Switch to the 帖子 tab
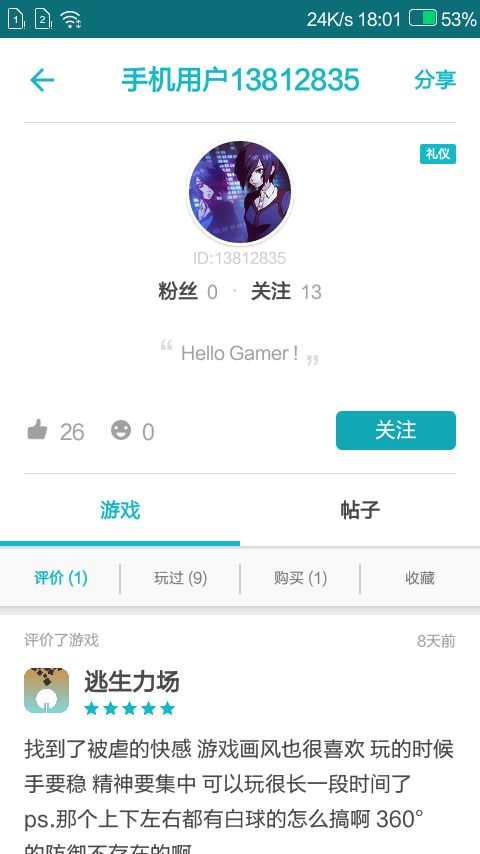 click(360, 511)
